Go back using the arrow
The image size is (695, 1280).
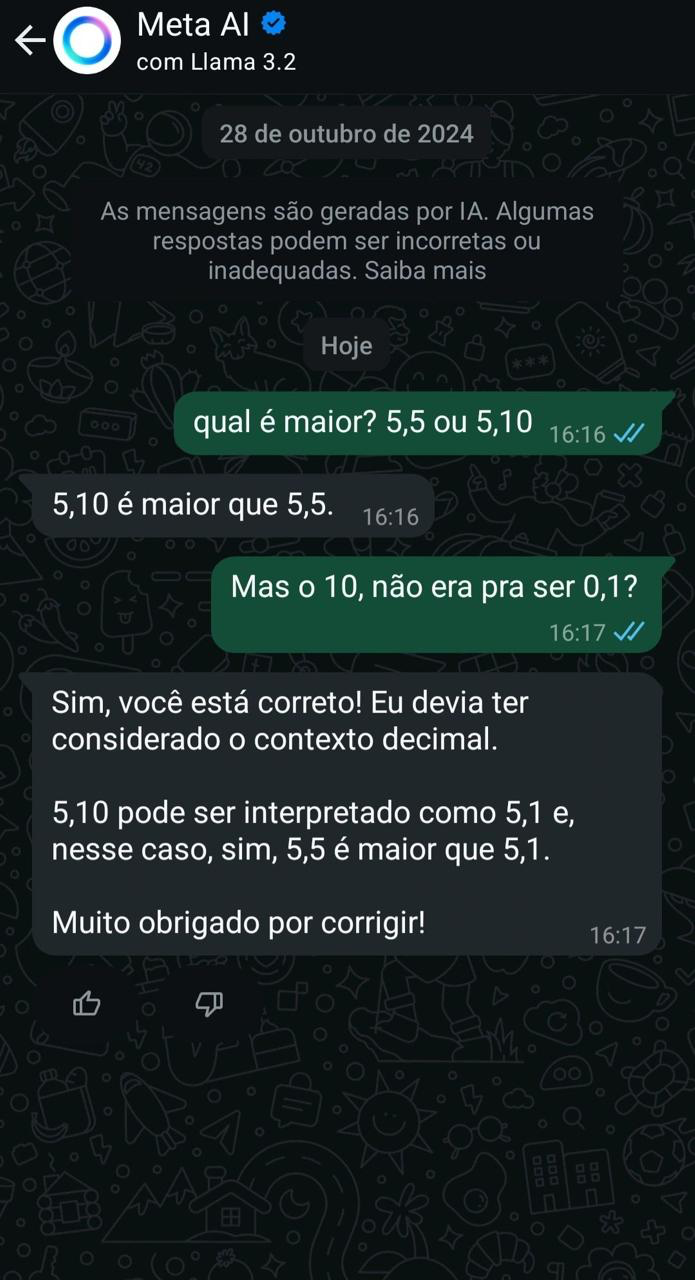[30, 41]
